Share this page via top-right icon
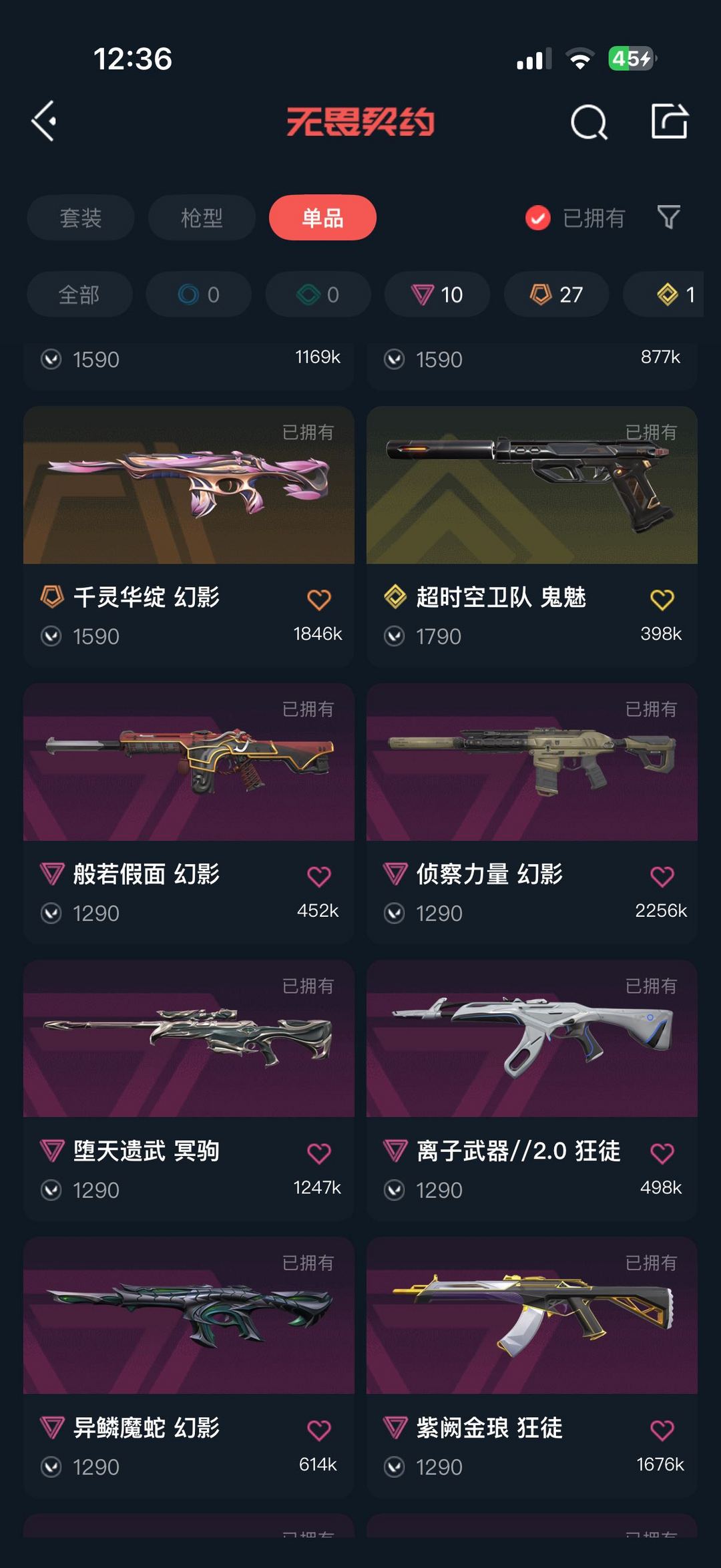Viewport: 721px width, 1568px height. pos(669,122)
